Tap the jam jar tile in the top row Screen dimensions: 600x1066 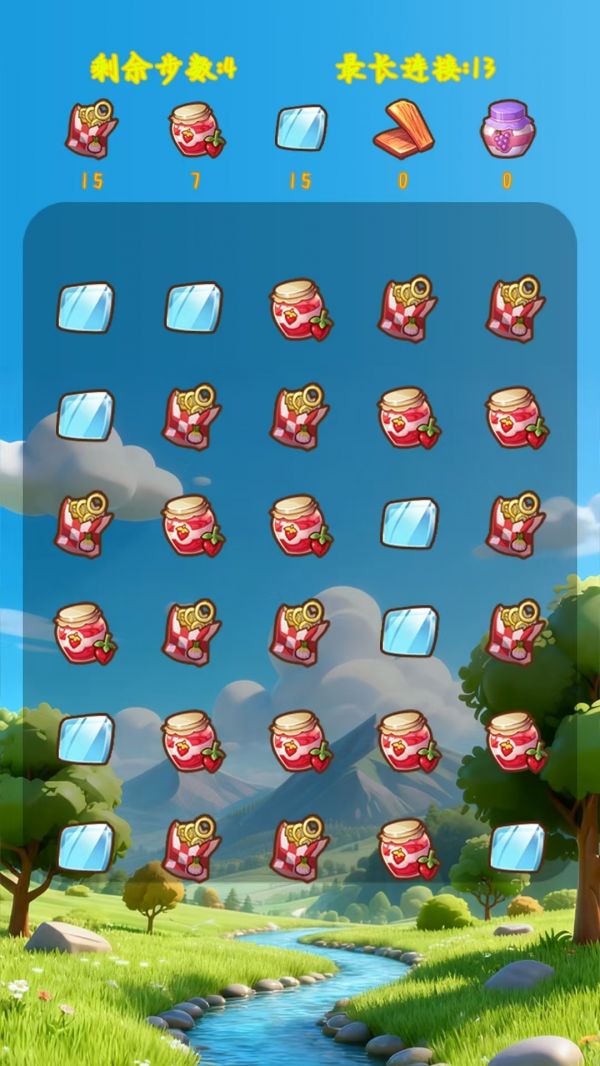[x=300, y=309]
